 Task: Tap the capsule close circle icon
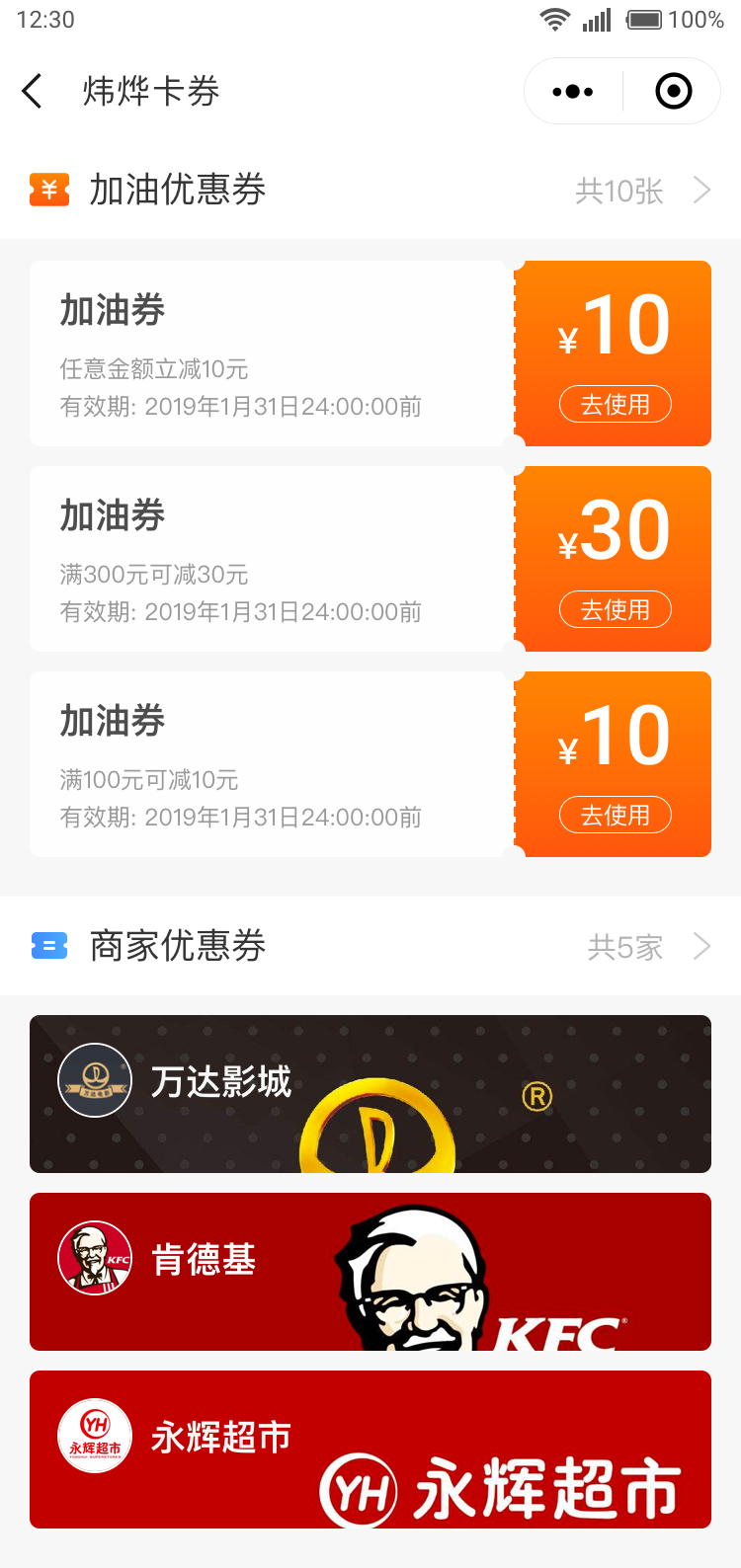[673, 90]
